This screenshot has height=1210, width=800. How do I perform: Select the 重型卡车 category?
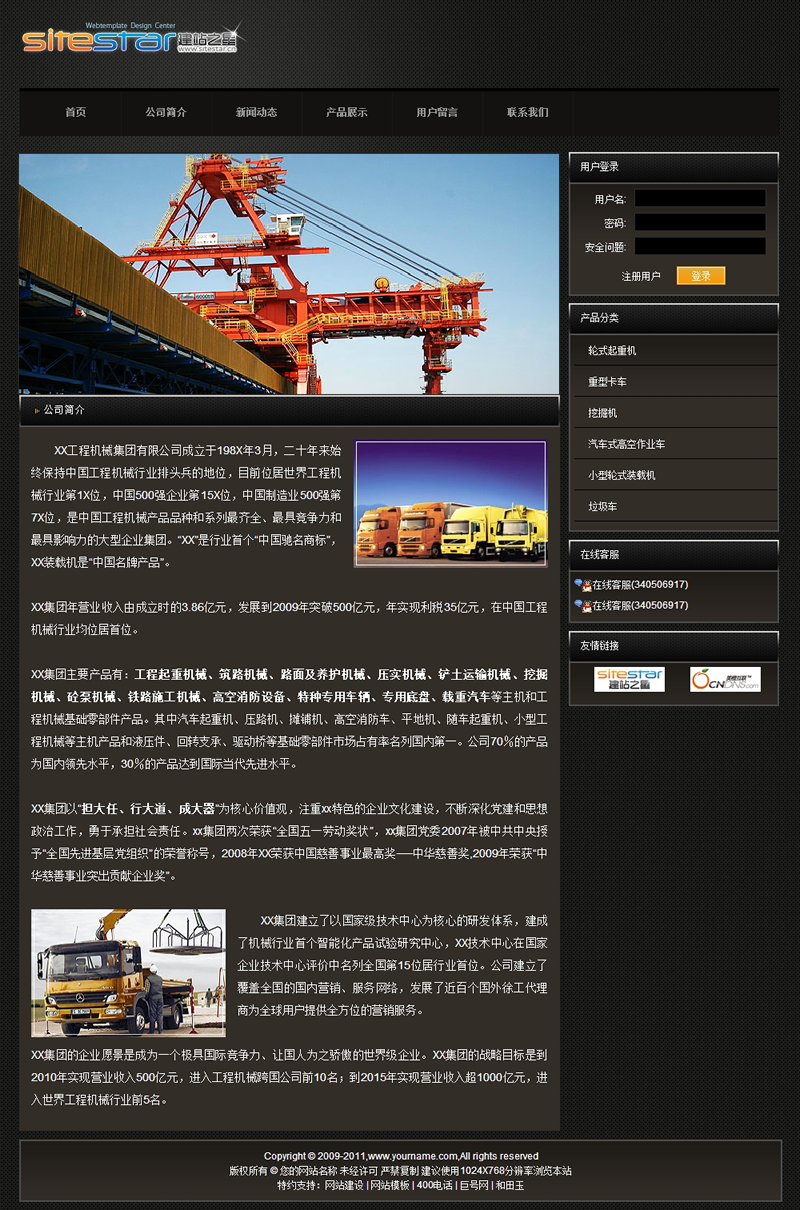pos(607,382)
